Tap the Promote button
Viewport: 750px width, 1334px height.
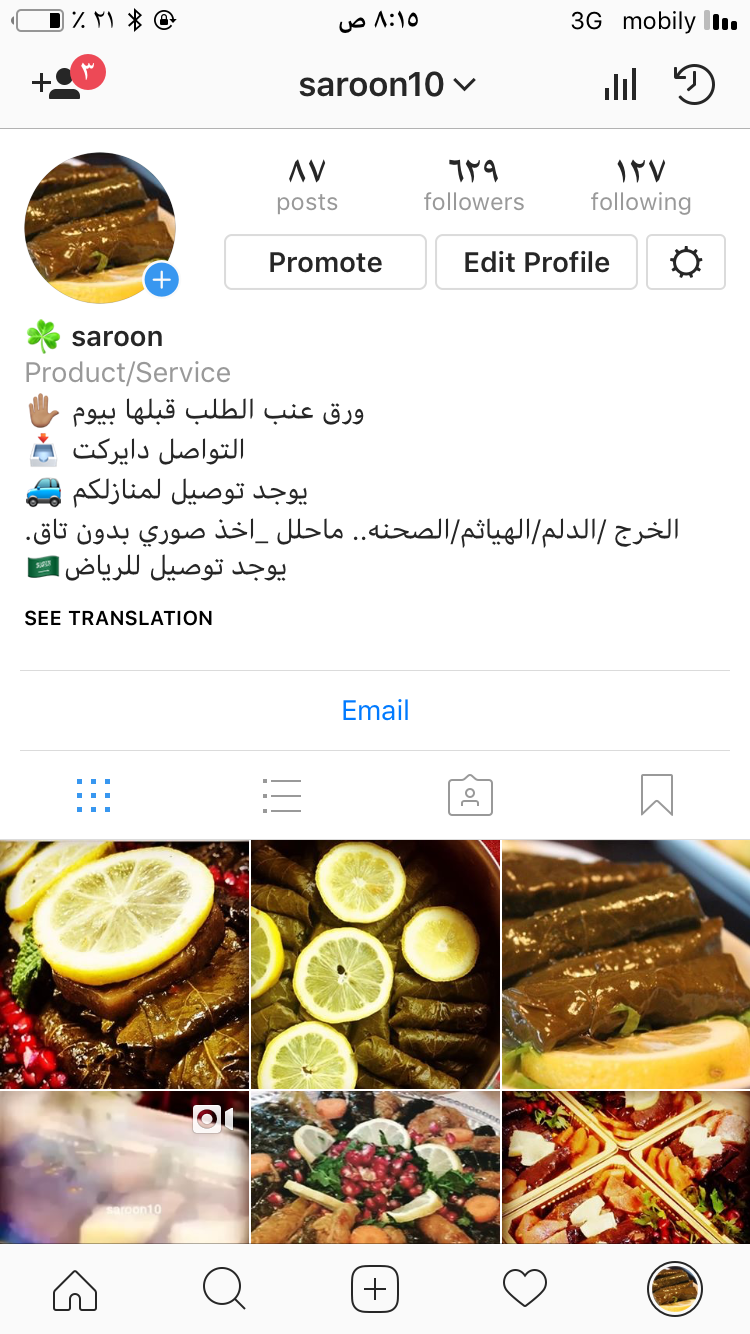pos(325,262)
